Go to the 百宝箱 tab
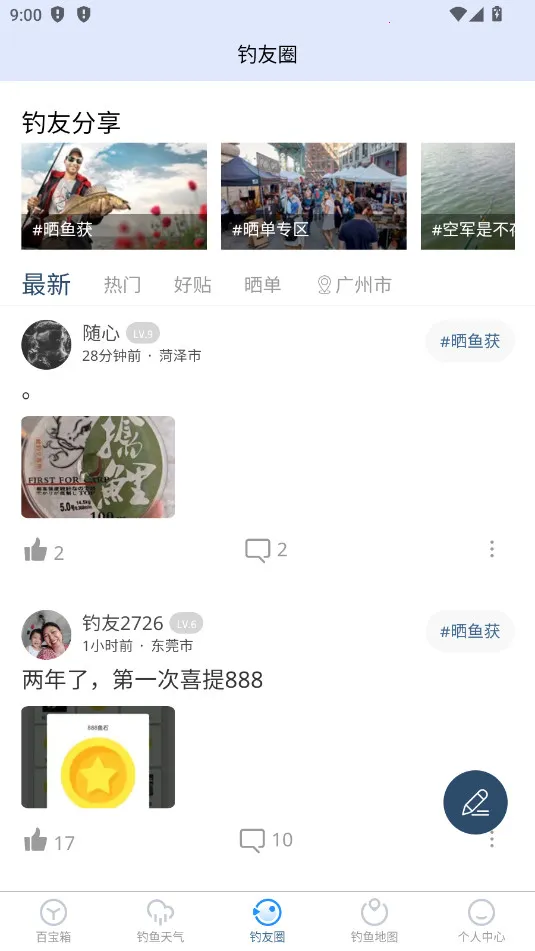This screenshot has height=951, width=535. coord(53,921)
